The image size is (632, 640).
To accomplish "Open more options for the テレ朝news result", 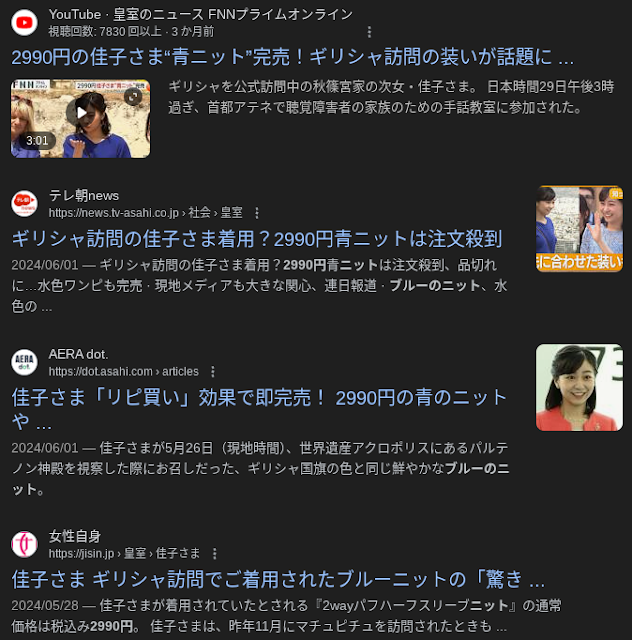I will click(257, 213).
